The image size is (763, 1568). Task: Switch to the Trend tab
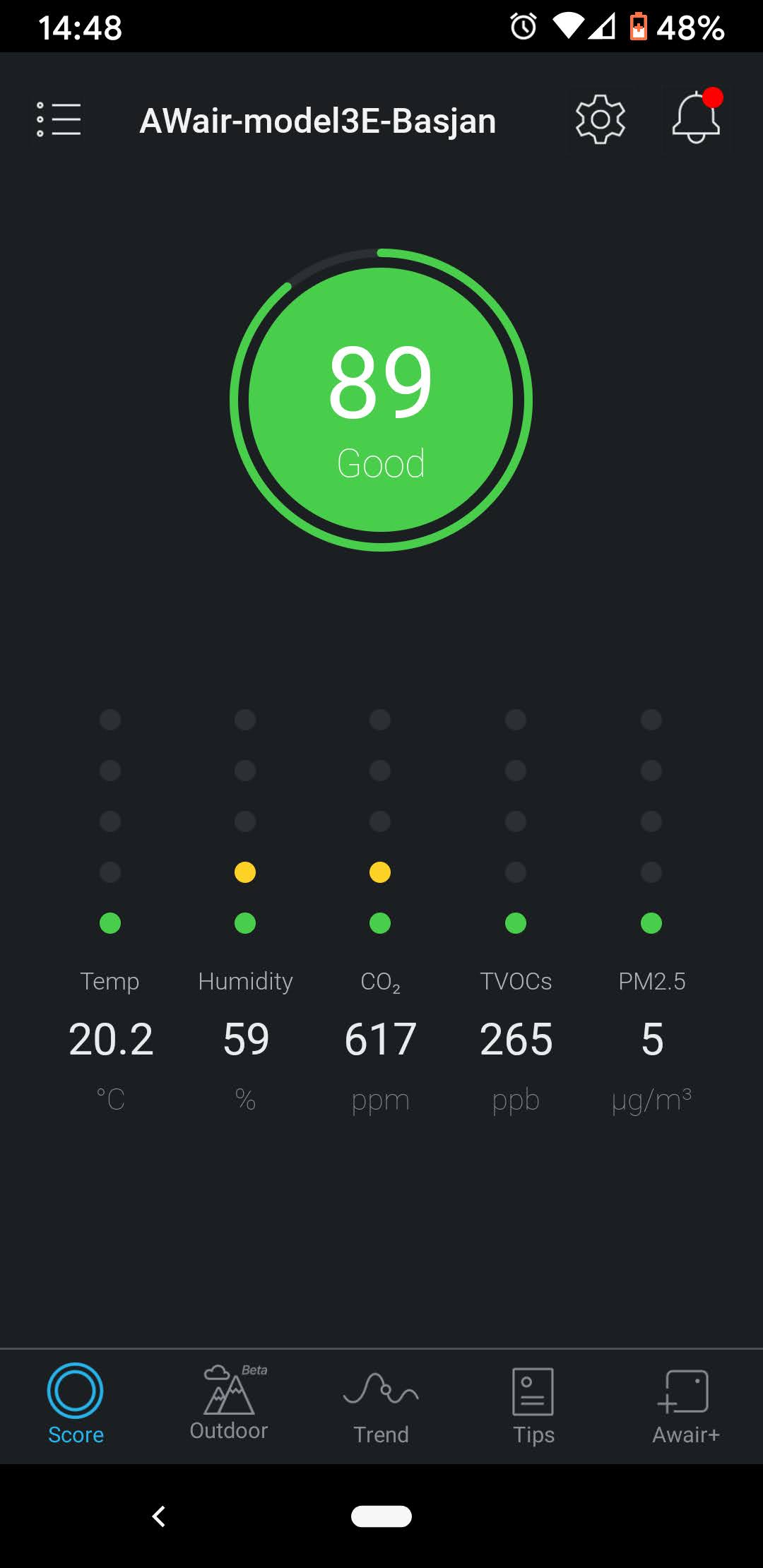[x=381, y=1408]
